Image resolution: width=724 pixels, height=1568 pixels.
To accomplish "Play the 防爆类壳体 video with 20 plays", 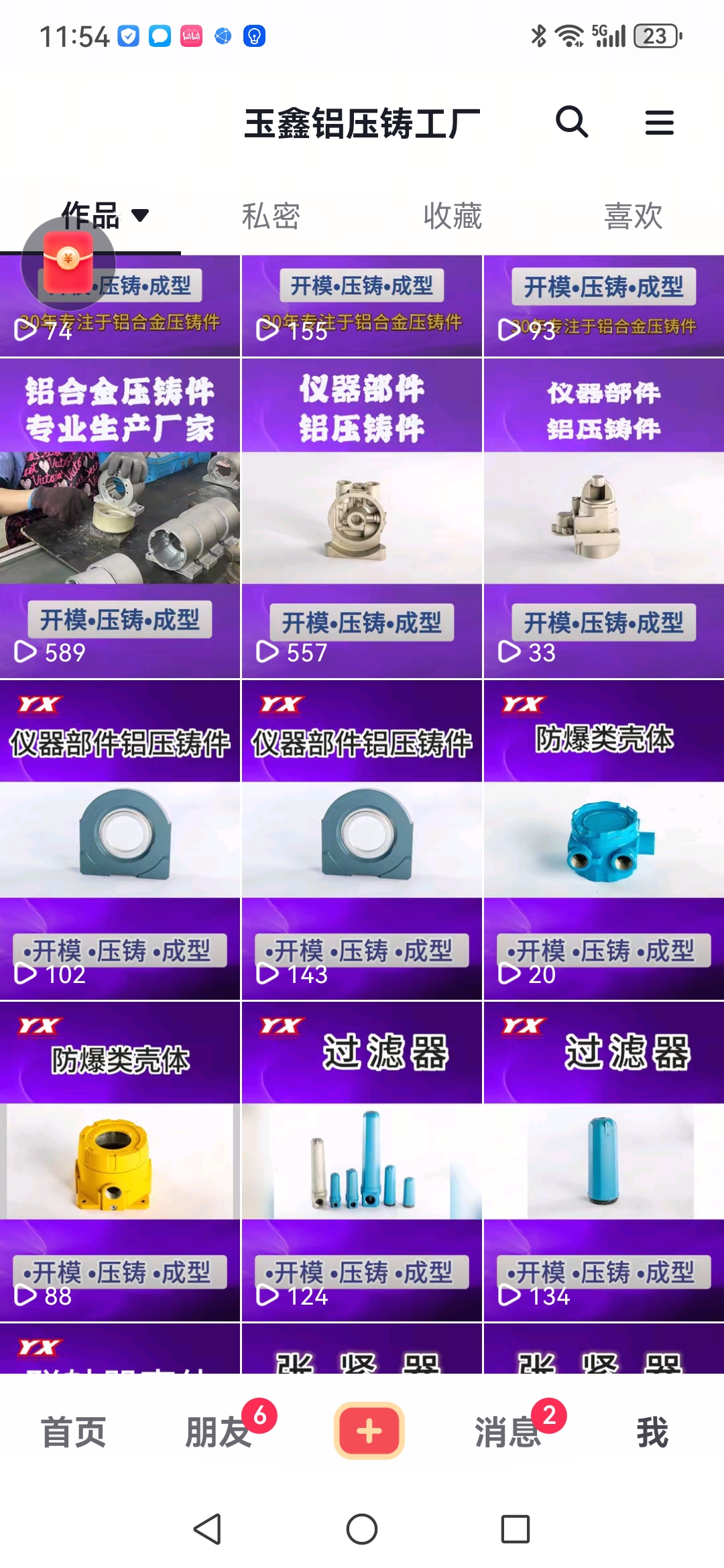I will point(603,840).
